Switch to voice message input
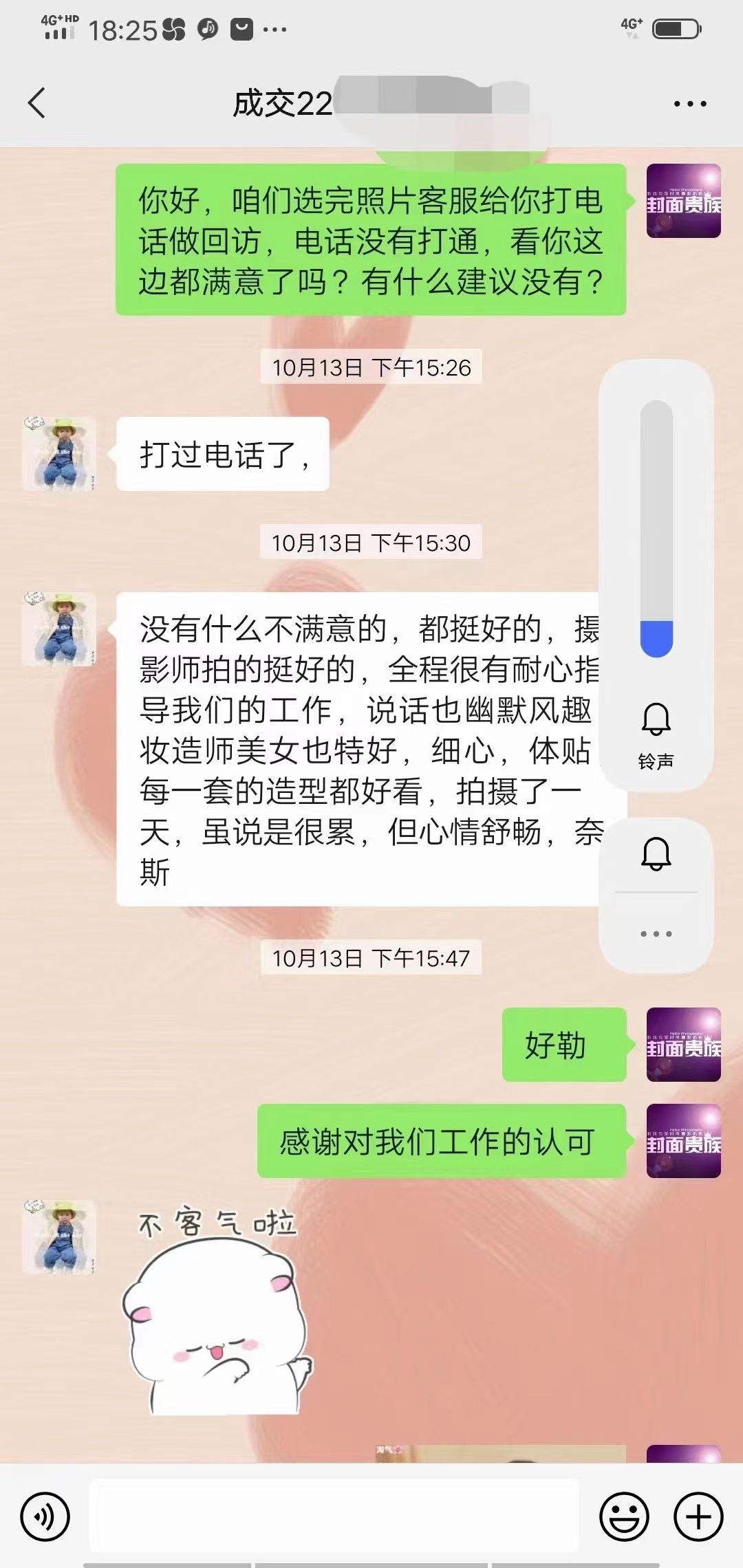The height and width of the screenshot is (1568, 743). click(x=45, y=1516)
